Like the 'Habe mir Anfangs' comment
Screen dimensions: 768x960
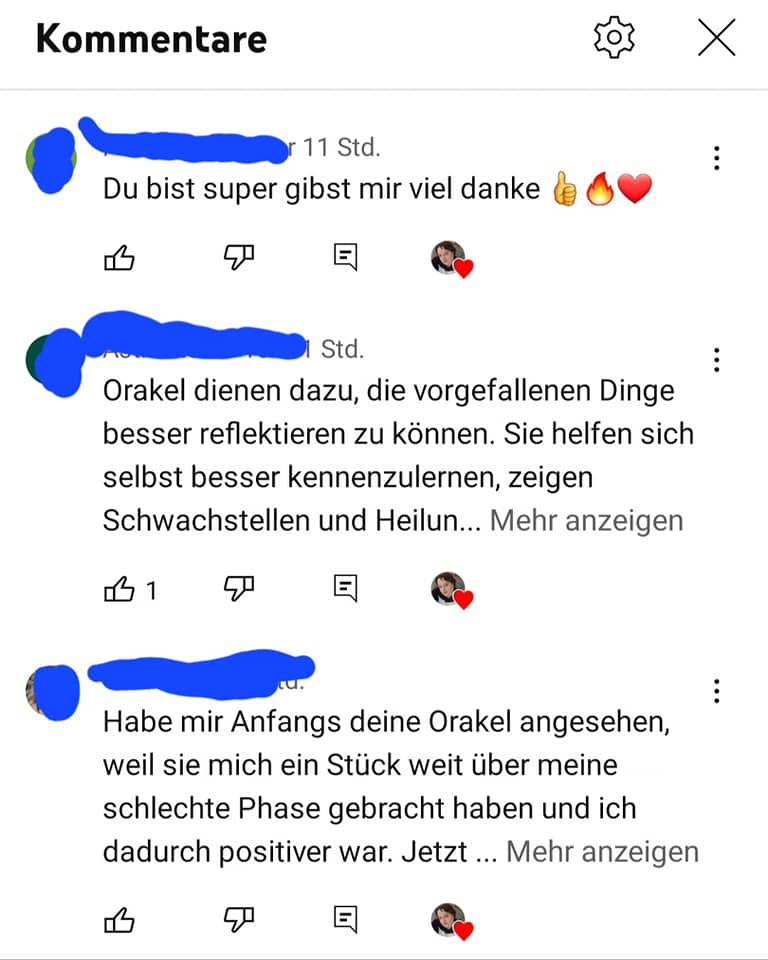[x=119, y=919]
